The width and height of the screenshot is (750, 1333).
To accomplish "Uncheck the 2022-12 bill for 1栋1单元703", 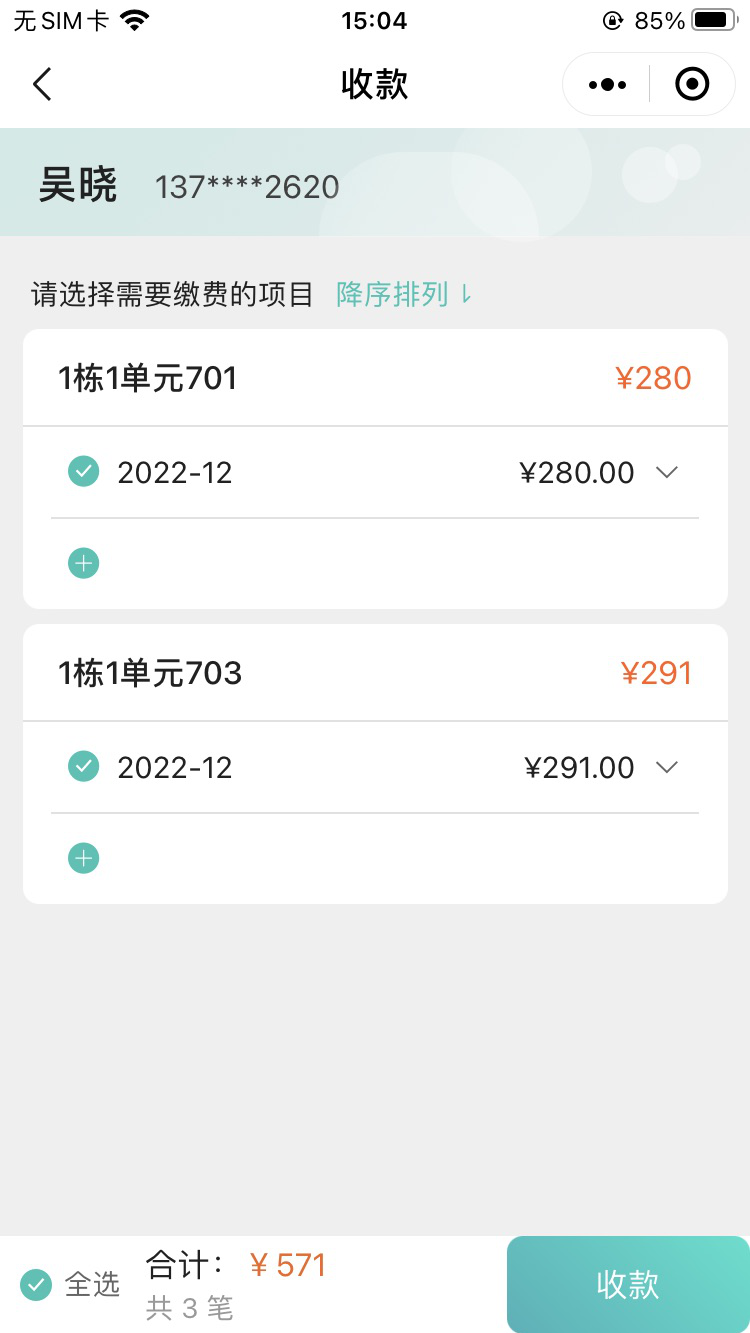I will [x=83, y=767].
